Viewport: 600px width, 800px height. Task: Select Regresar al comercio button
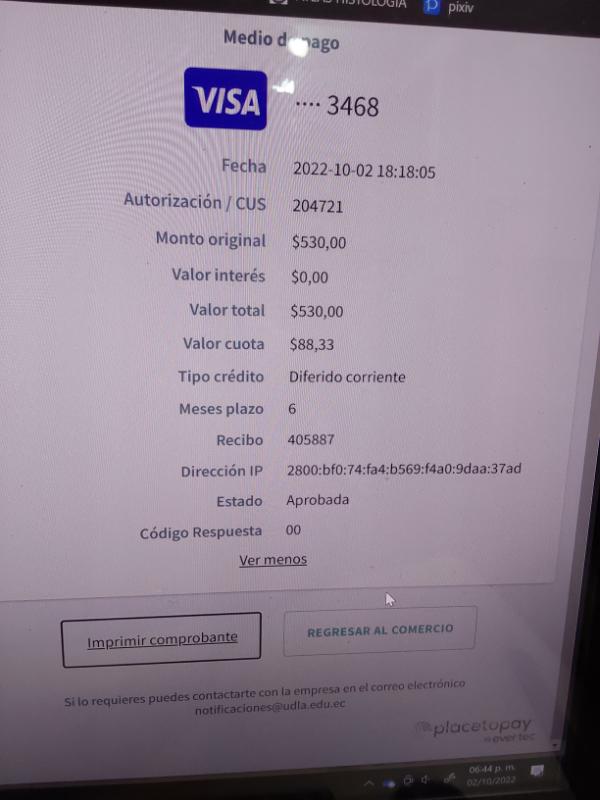[x=380, y=630]
